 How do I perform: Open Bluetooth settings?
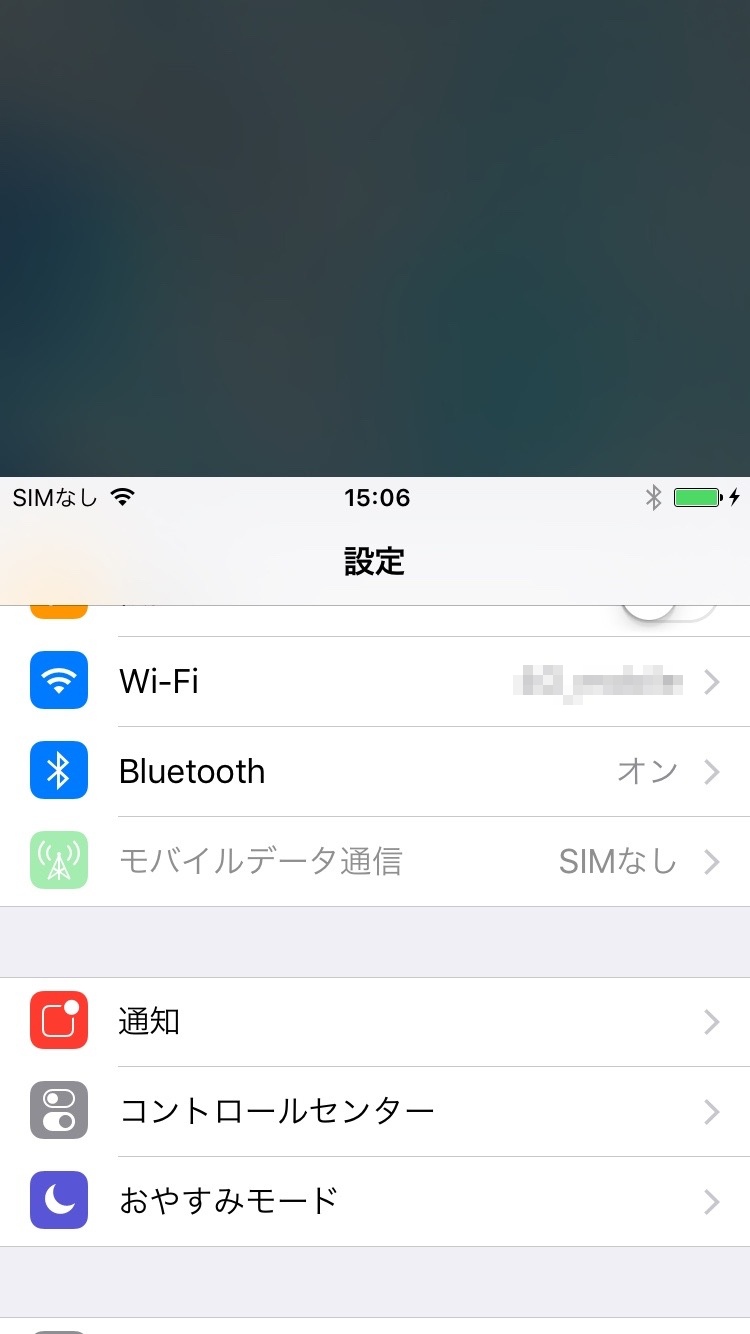[x=375, y=772]
